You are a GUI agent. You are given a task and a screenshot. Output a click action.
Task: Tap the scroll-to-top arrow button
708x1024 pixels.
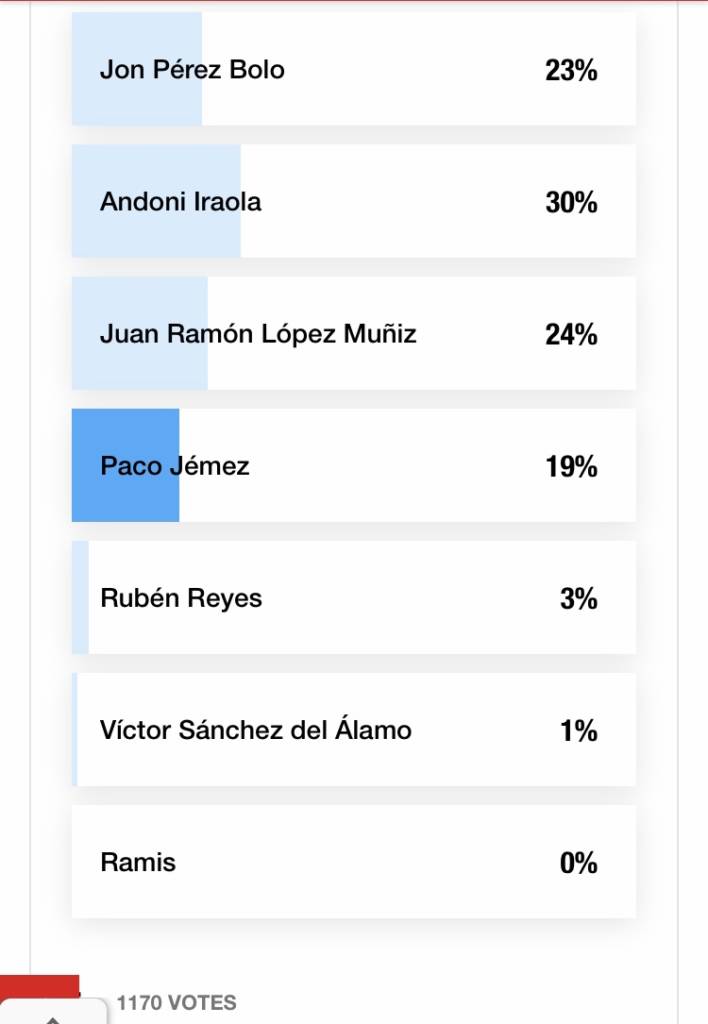click(x=54, y=1014)
